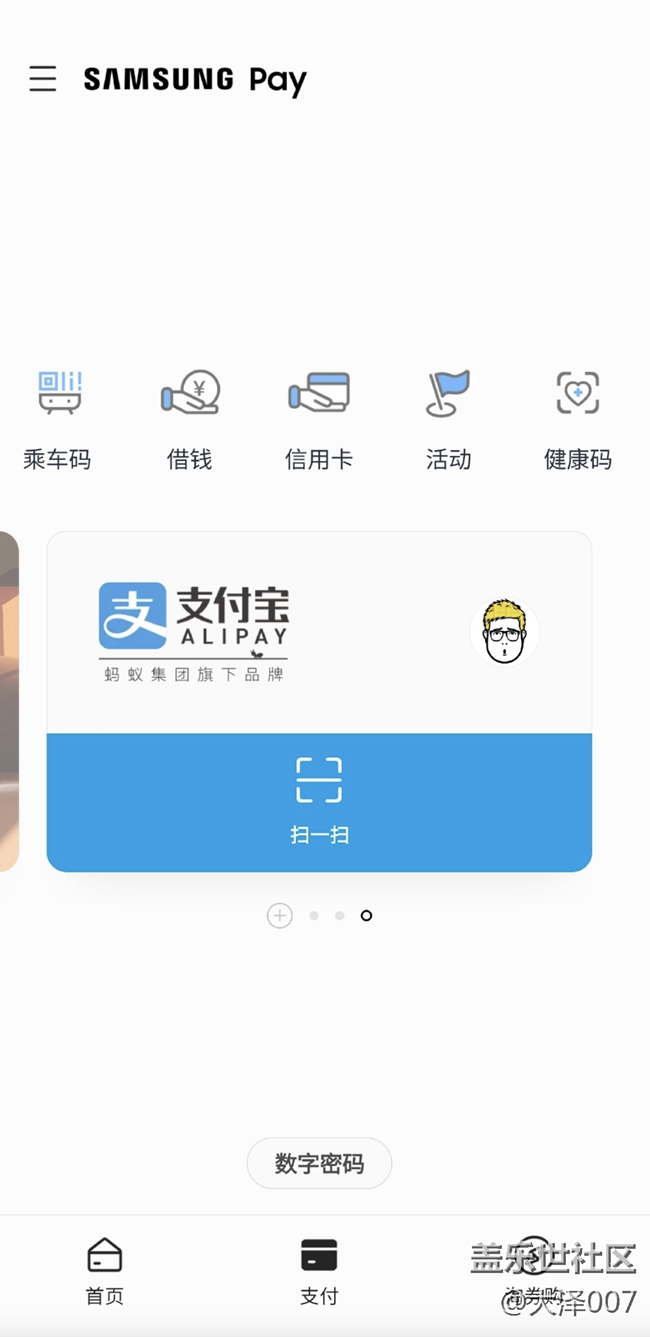Switch to the 支付 pay tab
This screenshot has height=1337, width=650.
pos(319,1271)
